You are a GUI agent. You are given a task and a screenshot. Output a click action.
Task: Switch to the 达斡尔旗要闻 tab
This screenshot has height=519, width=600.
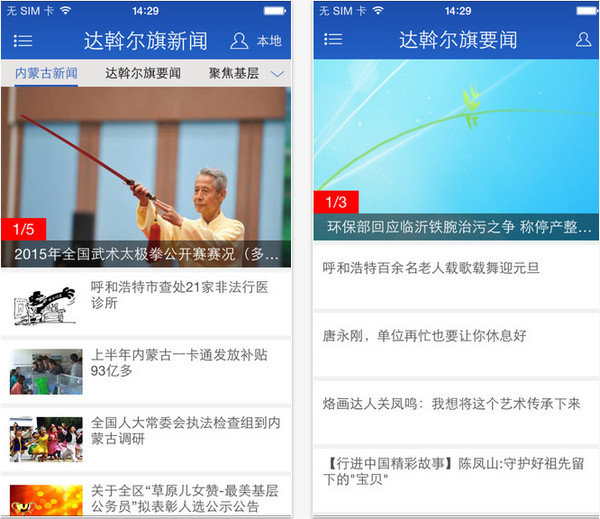click(143, 73)
